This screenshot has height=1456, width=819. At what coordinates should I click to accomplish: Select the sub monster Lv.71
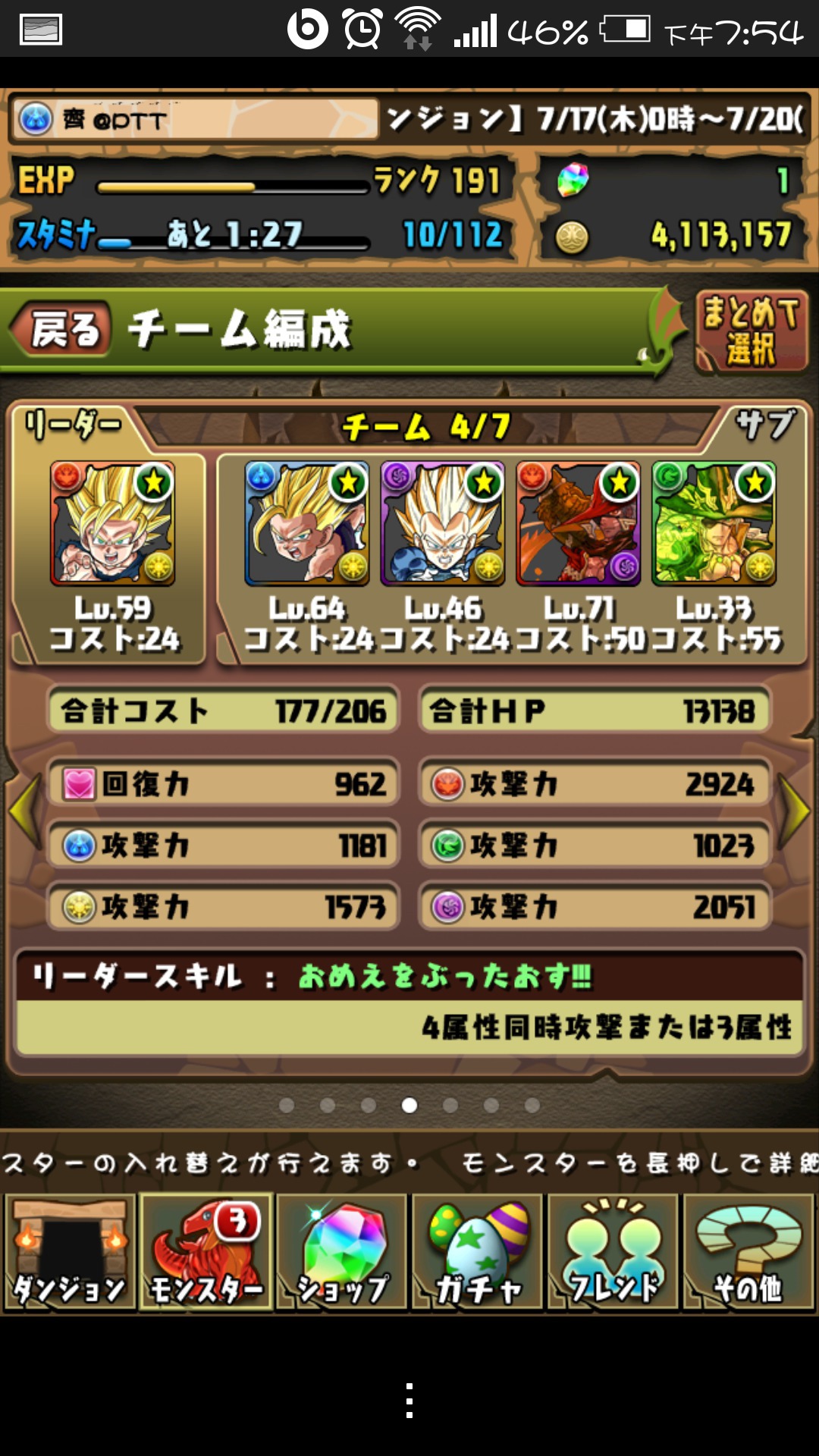[579, 523]
